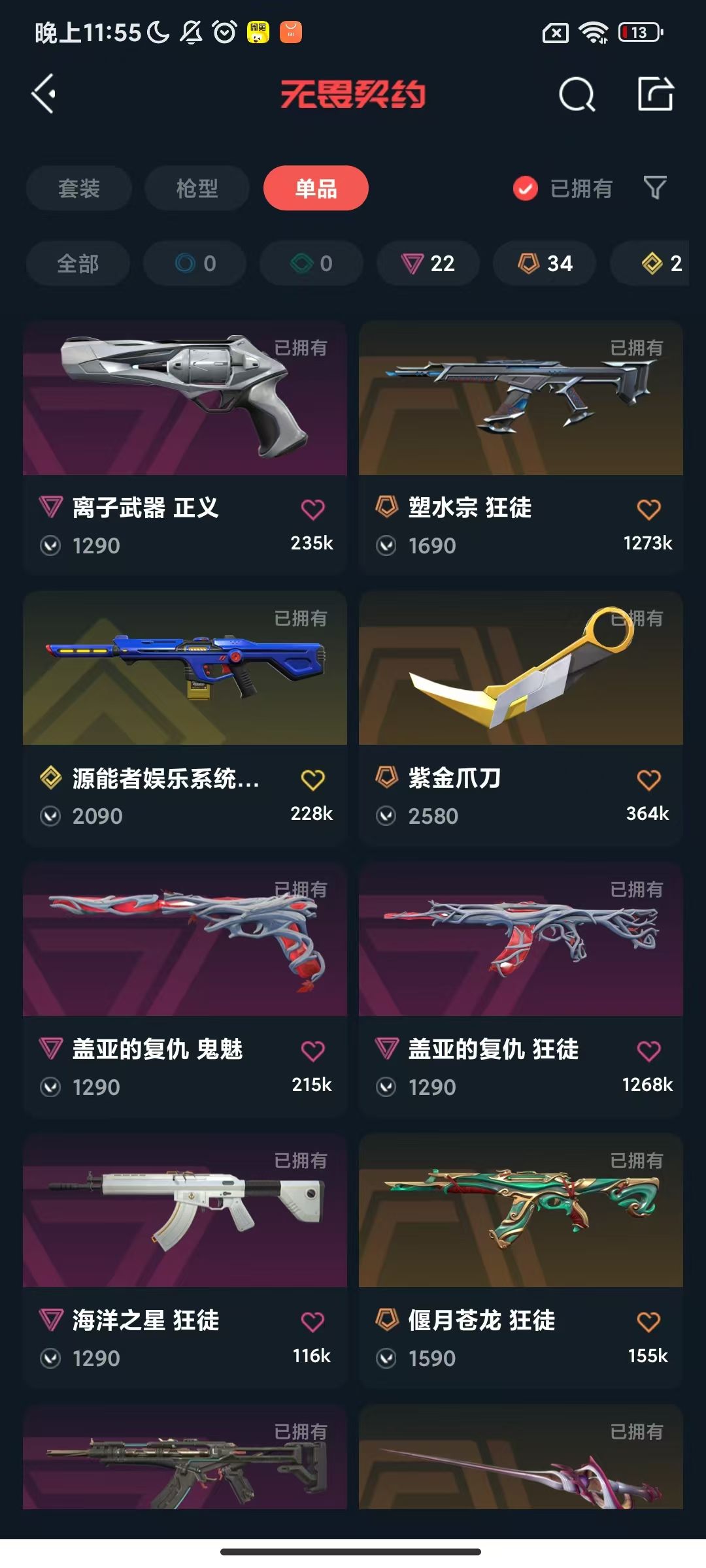706x1568 pixels.
Task: Filter by the 34 tier chip
Action: (545, 263)
